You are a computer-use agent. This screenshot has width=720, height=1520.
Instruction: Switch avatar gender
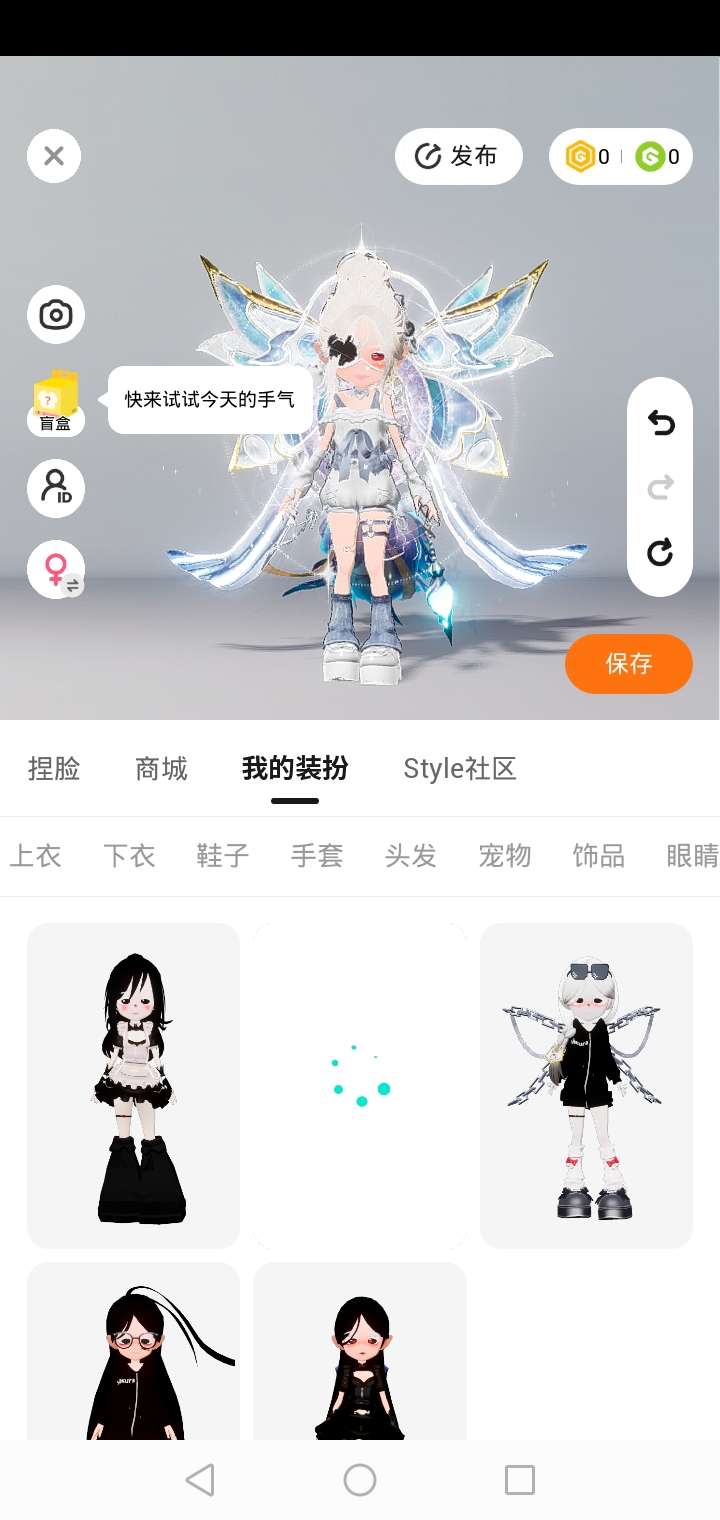coord(56,570)
